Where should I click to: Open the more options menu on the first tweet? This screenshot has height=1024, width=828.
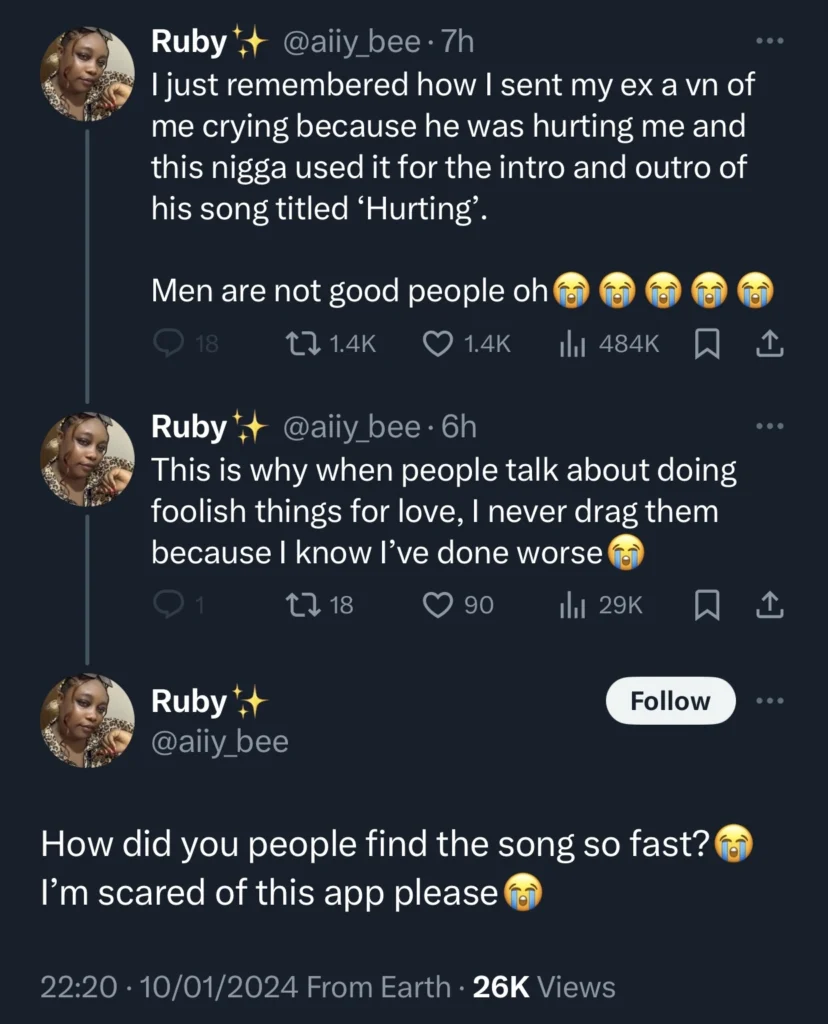tap(769, 40)
